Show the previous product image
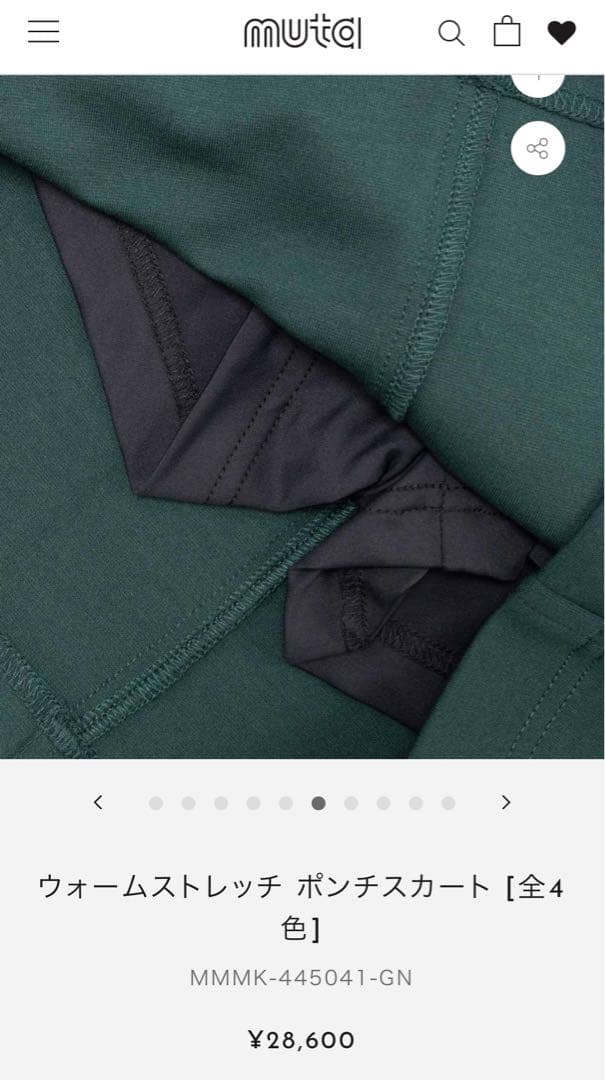The width and height of the screenshot is (605, 1080). coord(98,802)
